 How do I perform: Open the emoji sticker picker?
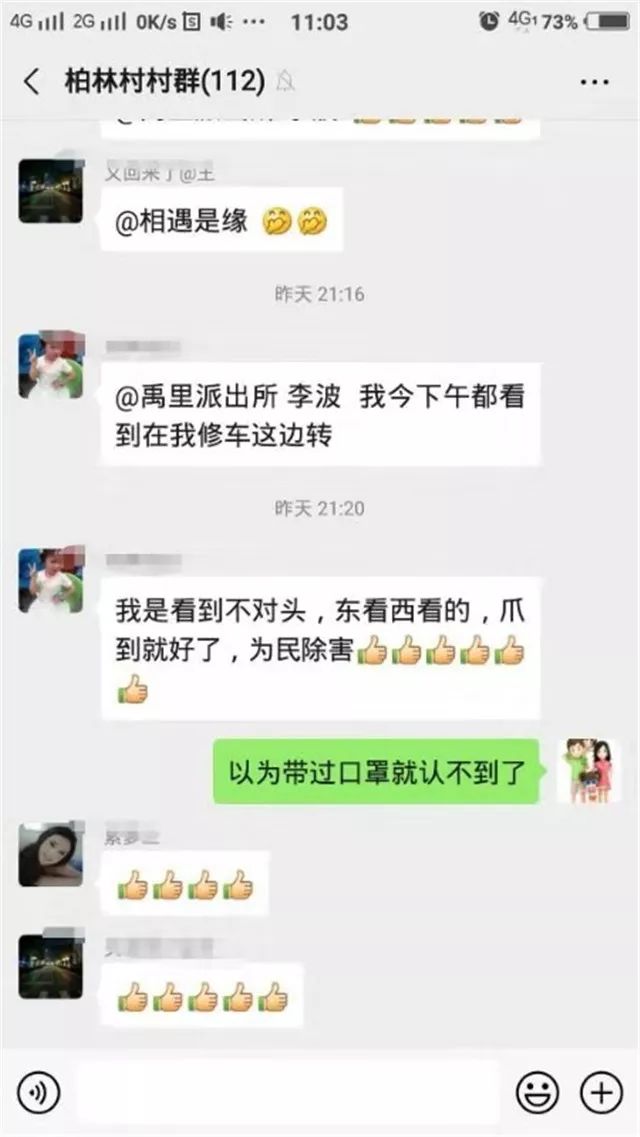coord(537,1093)
